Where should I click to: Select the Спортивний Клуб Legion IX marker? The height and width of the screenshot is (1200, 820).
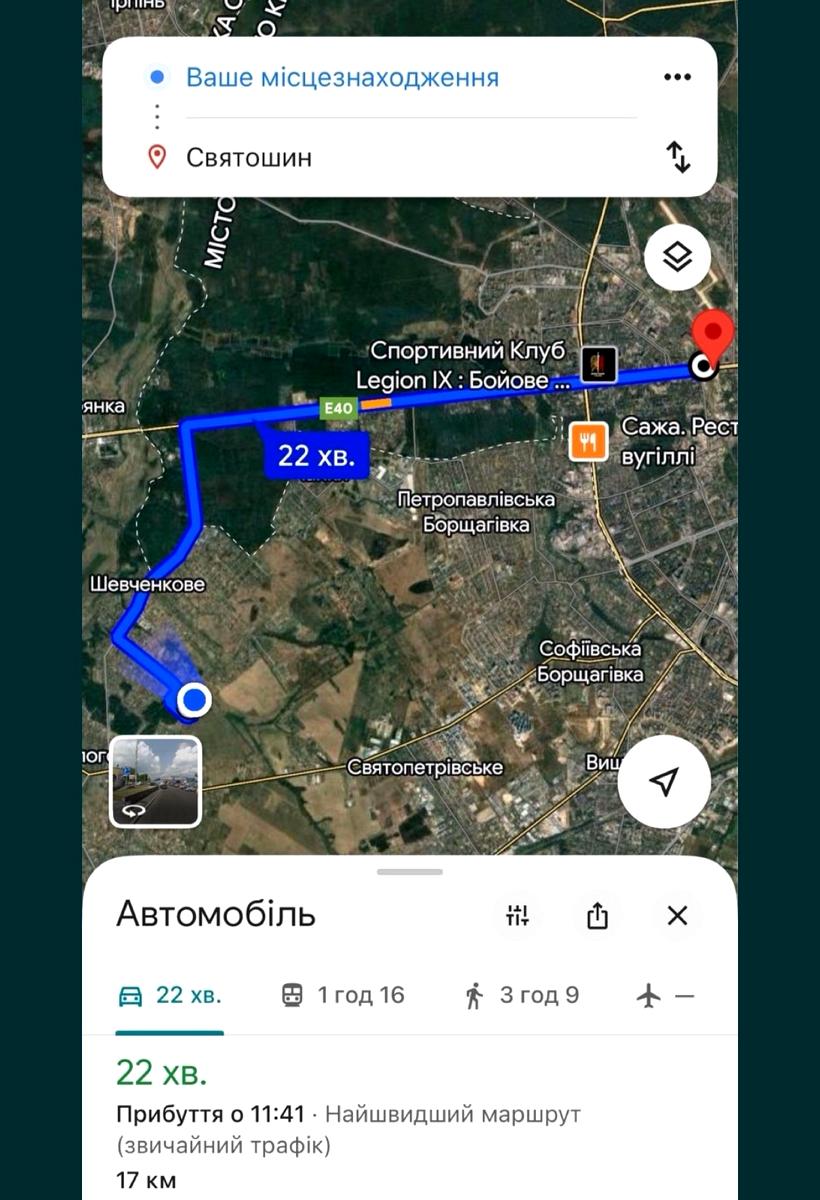600,363
